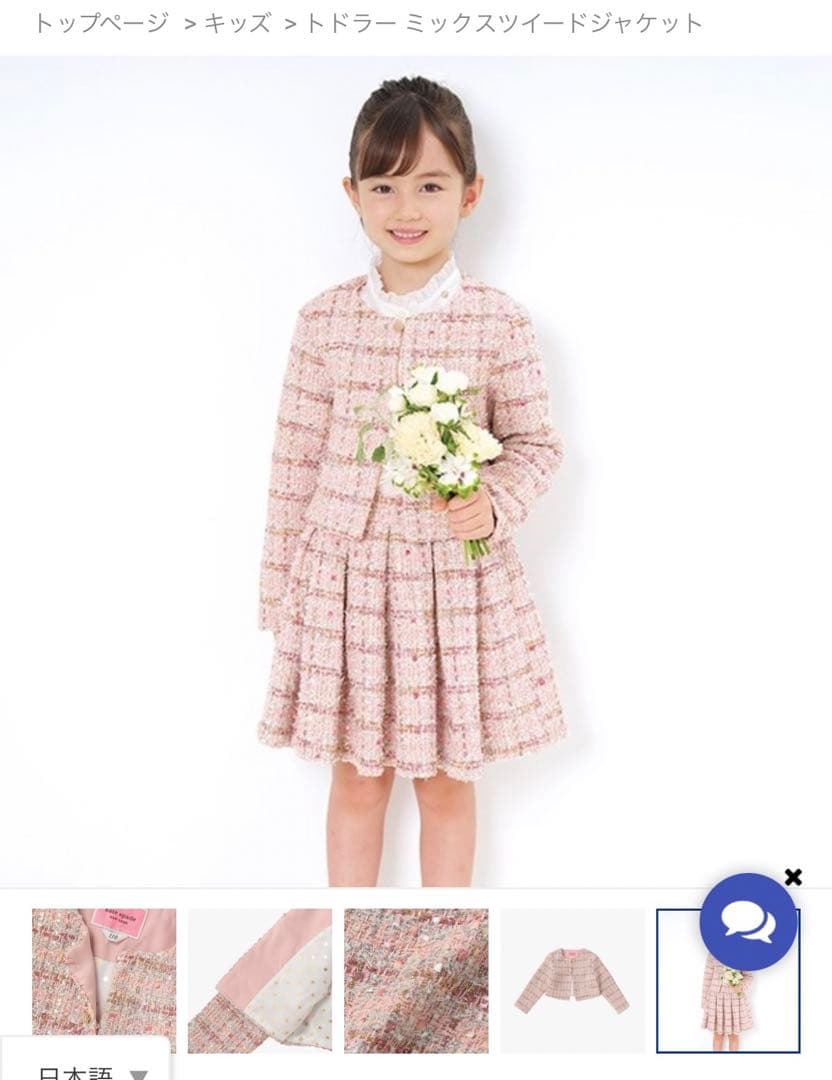Tap the main product photo
The height and width of the screenshot is (1080, 832).
(416, 470)
